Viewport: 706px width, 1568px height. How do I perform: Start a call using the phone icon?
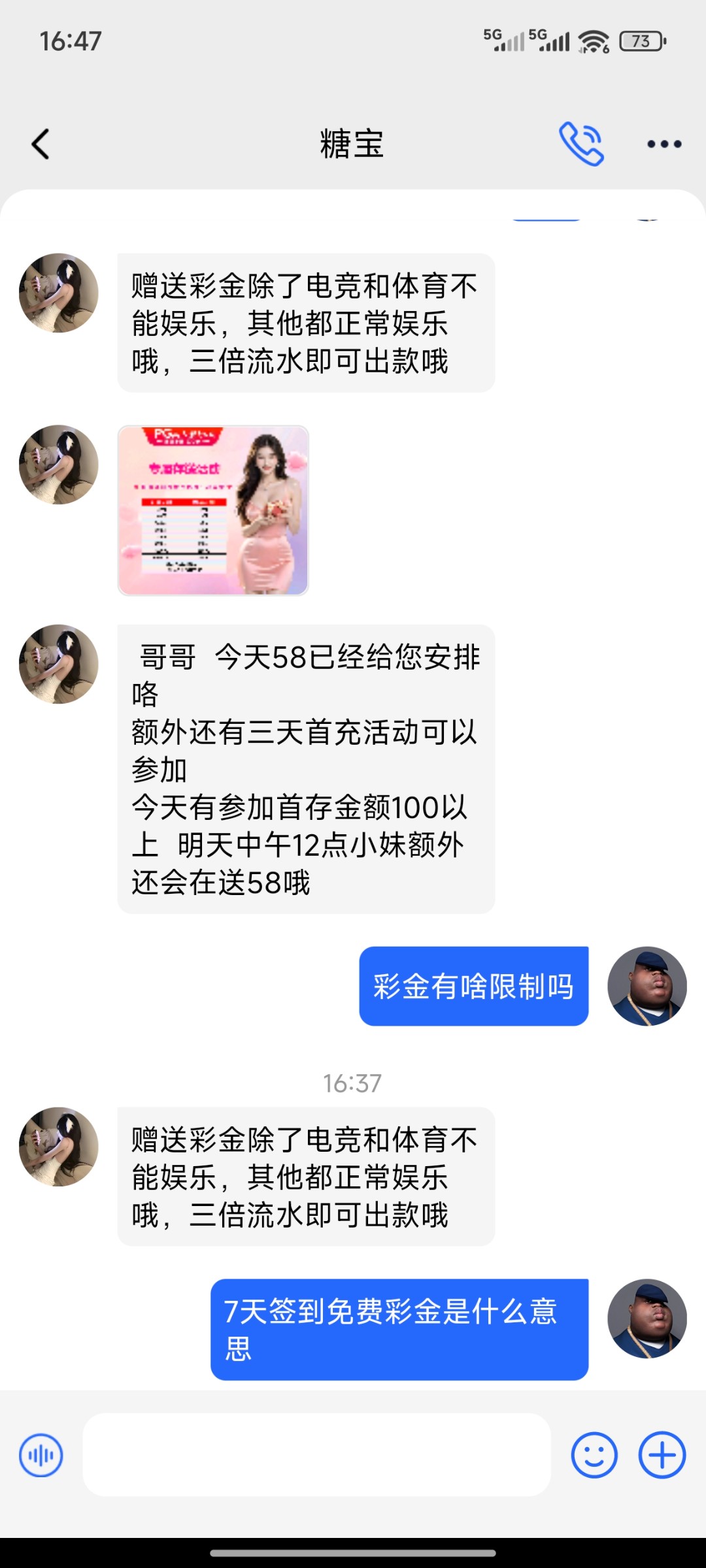click(x=582, y=144)
